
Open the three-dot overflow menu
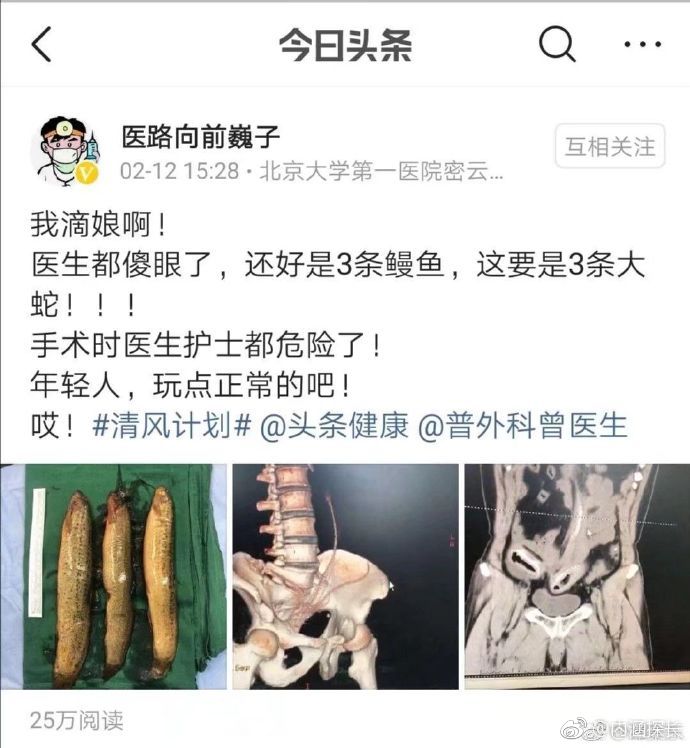642,45
